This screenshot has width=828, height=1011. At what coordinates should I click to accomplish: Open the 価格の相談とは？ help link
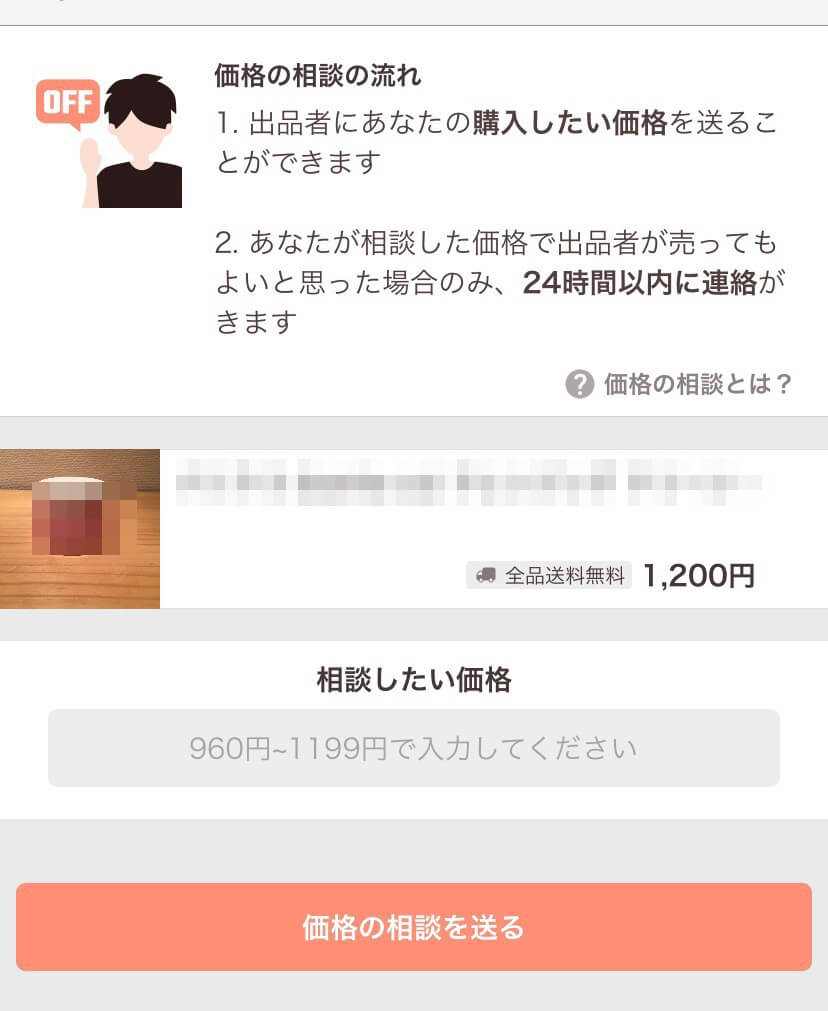680,384
